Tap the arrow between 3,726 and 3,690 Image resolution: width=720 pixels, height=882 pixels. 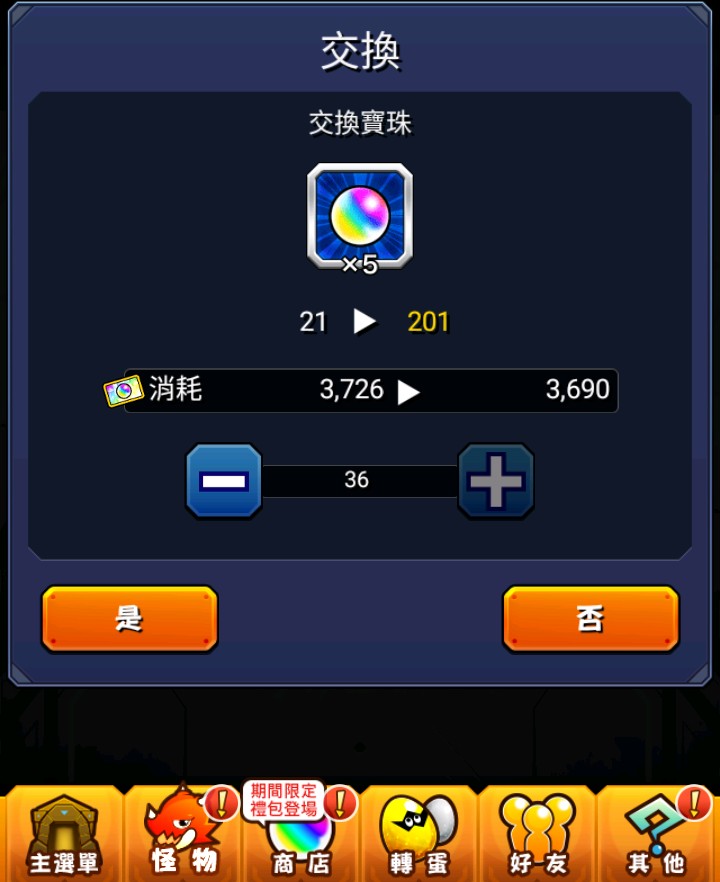409,390
